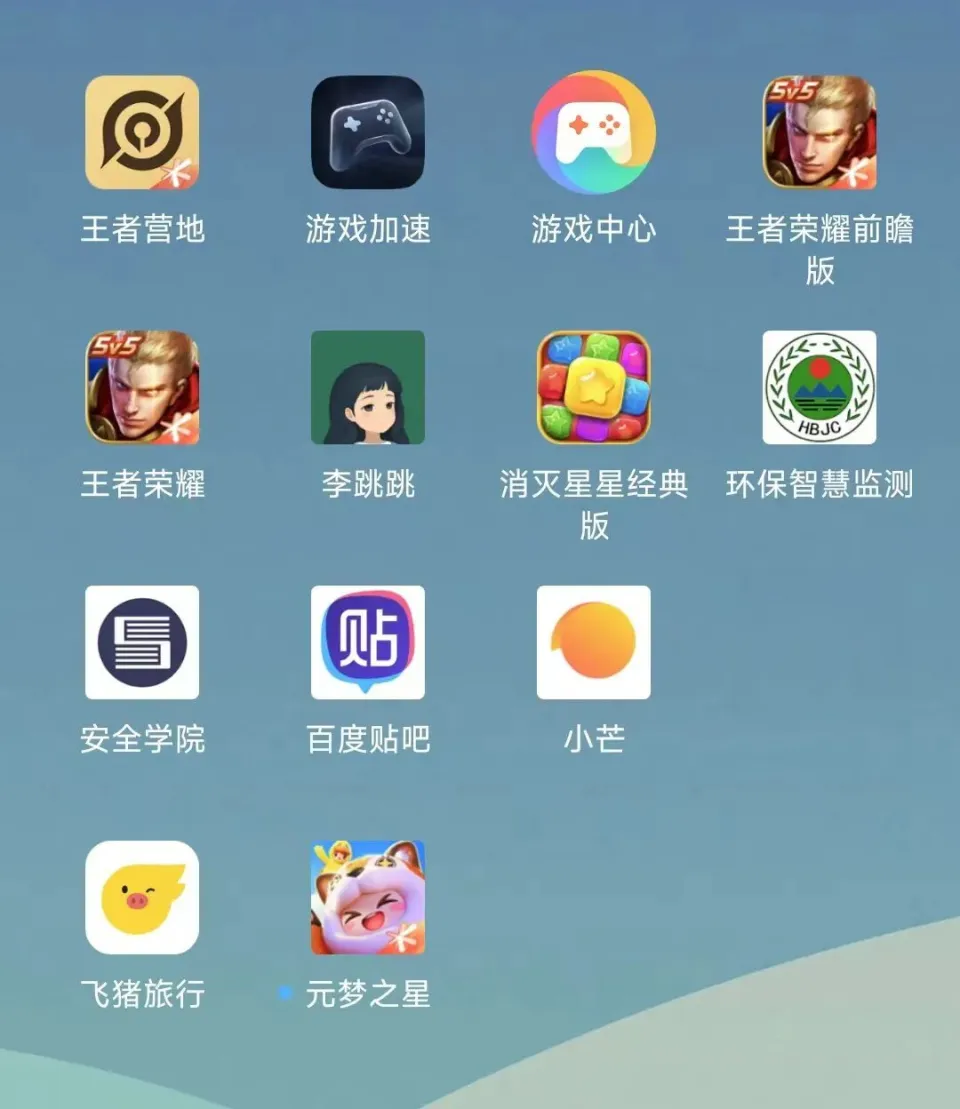This screenshot has height=1109, width=960.
Task: Open the 小芒 app
Action: [594, 643]
